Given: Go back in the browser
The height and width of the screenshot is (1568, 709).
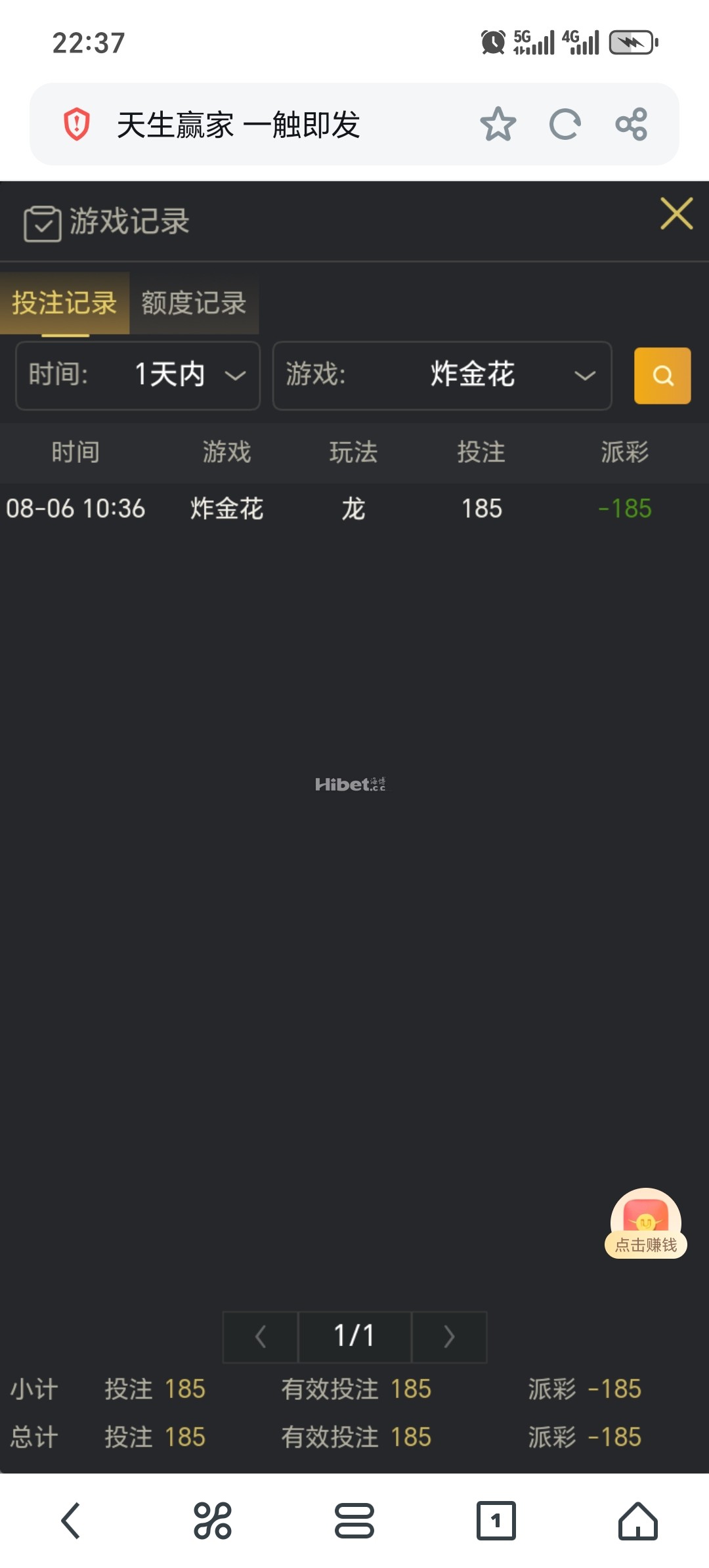Looking at the screenshot, I should 71,1521.
